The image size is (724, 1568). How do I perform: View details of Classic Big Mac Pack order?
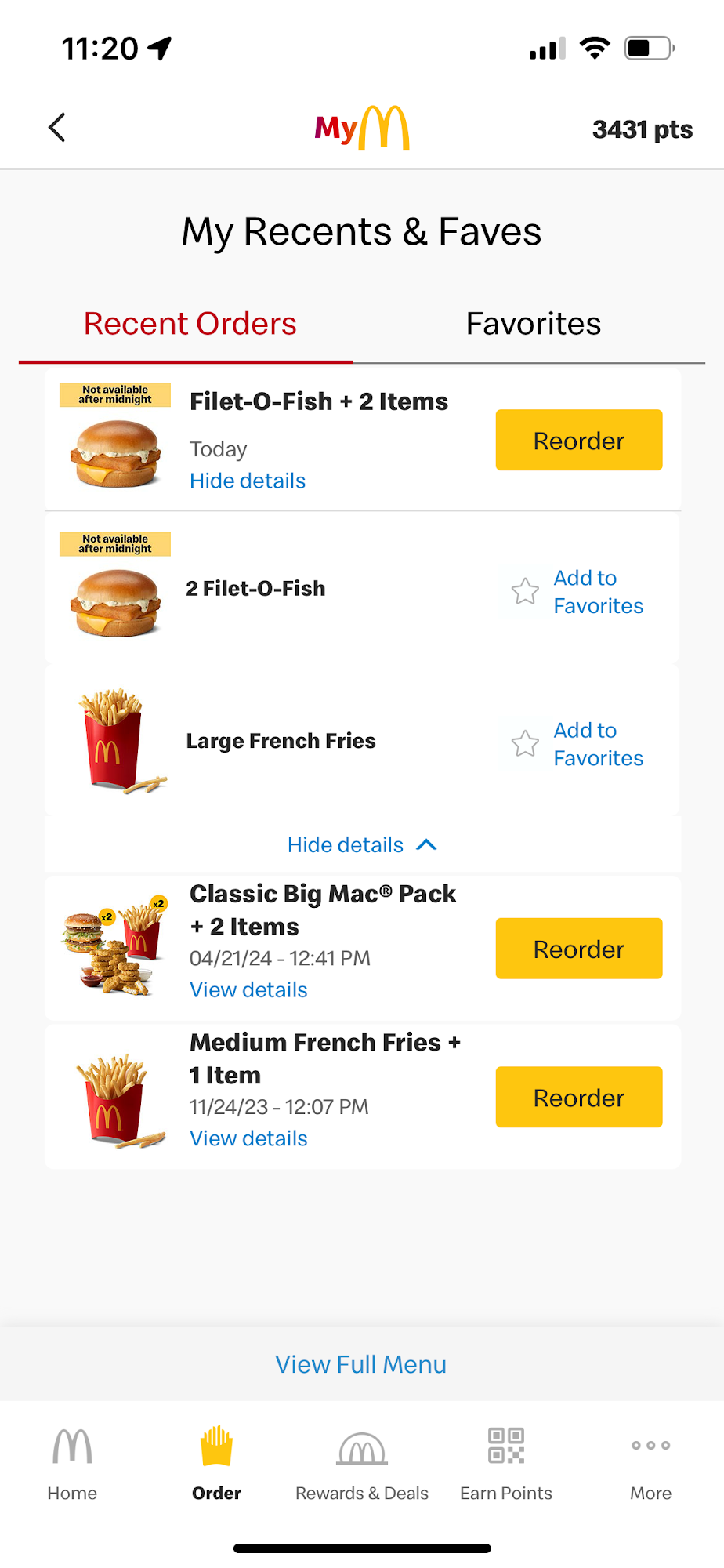click(x=248, y=990)
